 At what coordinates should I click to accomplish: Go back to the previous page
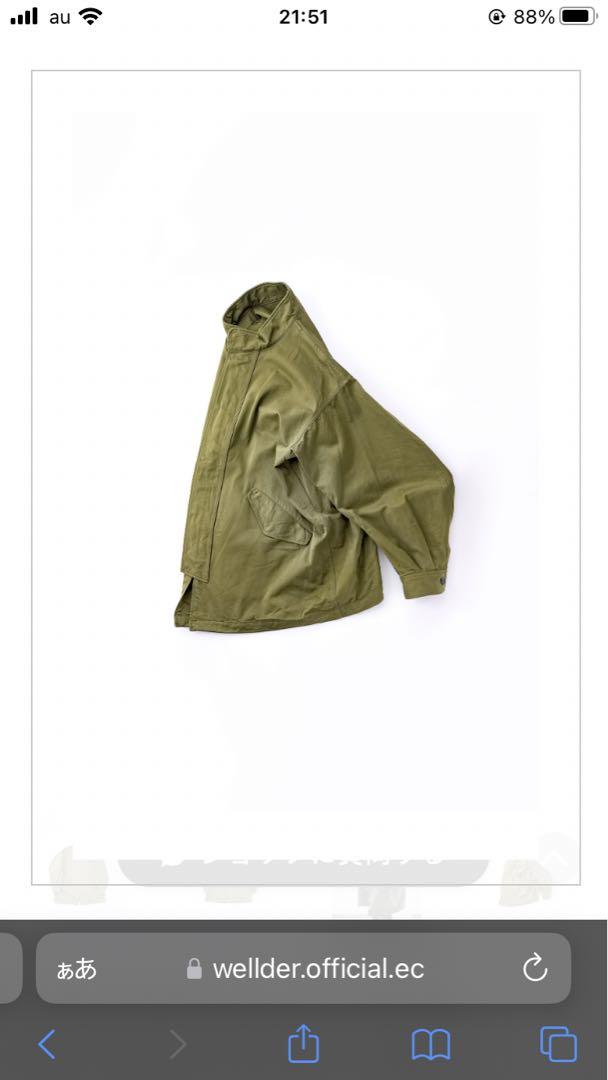(47, 1044)
